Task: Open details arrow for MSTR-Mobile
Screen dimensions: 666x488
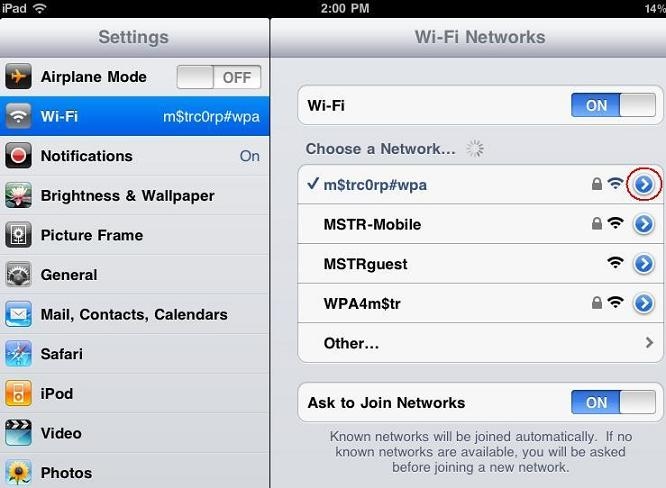Action: coord(644,224)
